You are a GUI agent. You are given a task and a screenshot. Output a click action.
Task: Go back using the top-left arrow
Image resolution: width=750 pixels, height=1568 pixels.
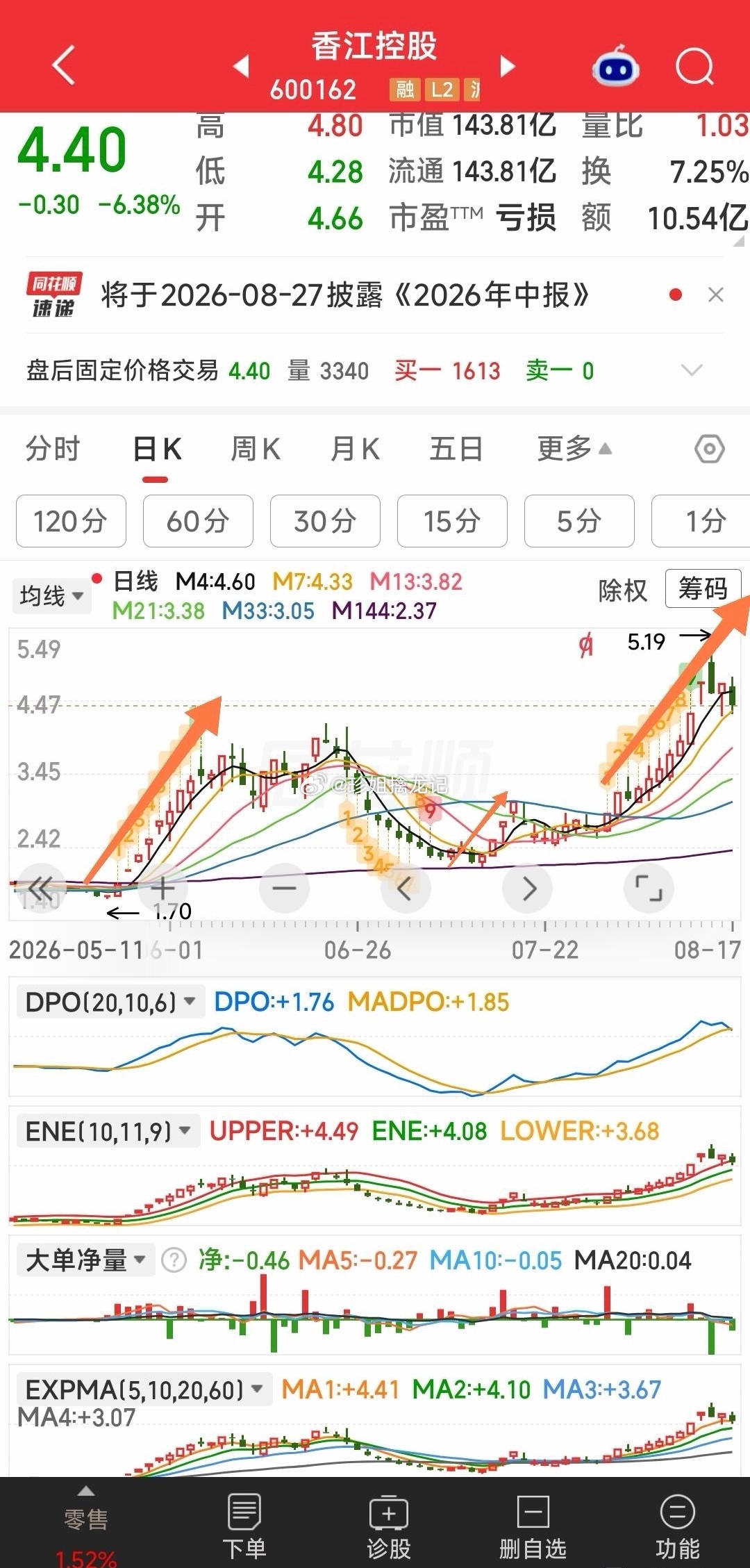(64, 66)
